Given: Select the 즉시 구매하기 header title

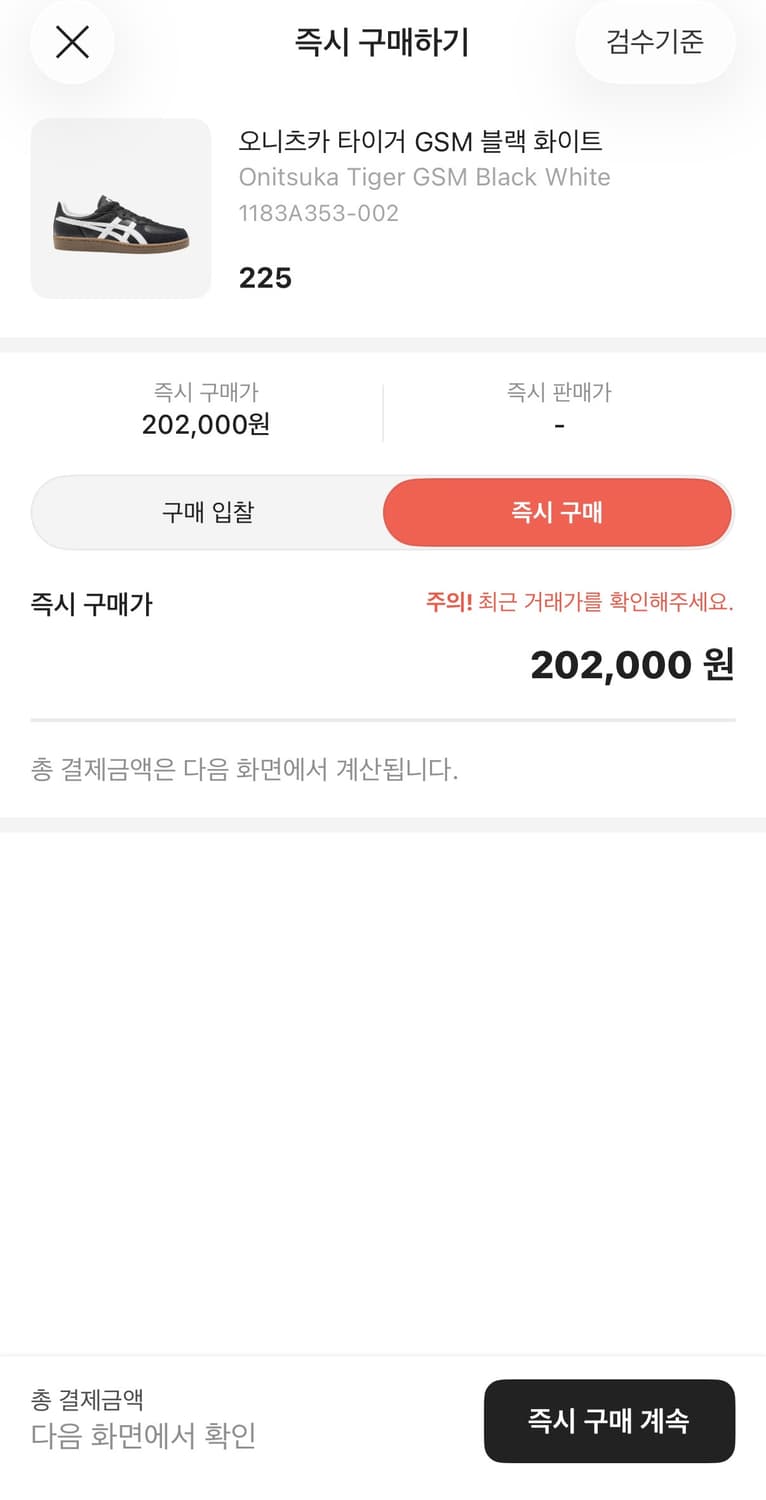Looking at the screenshot, I should 383,43.
